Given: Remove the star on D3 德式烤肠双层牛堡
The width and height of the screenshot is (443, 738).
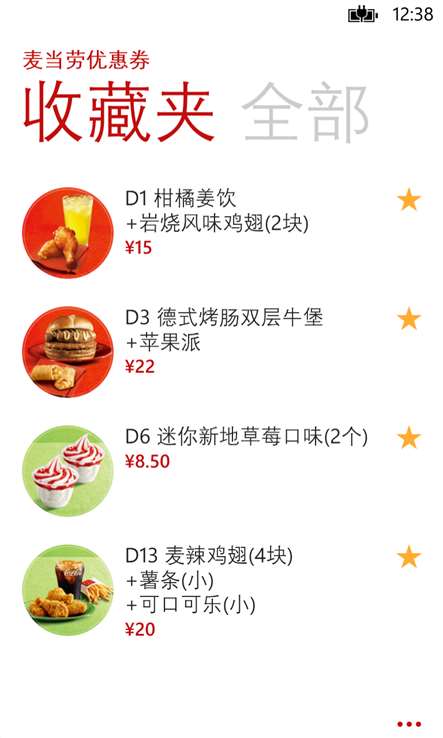Looking at the screenshot, I should tap(409, 319).
